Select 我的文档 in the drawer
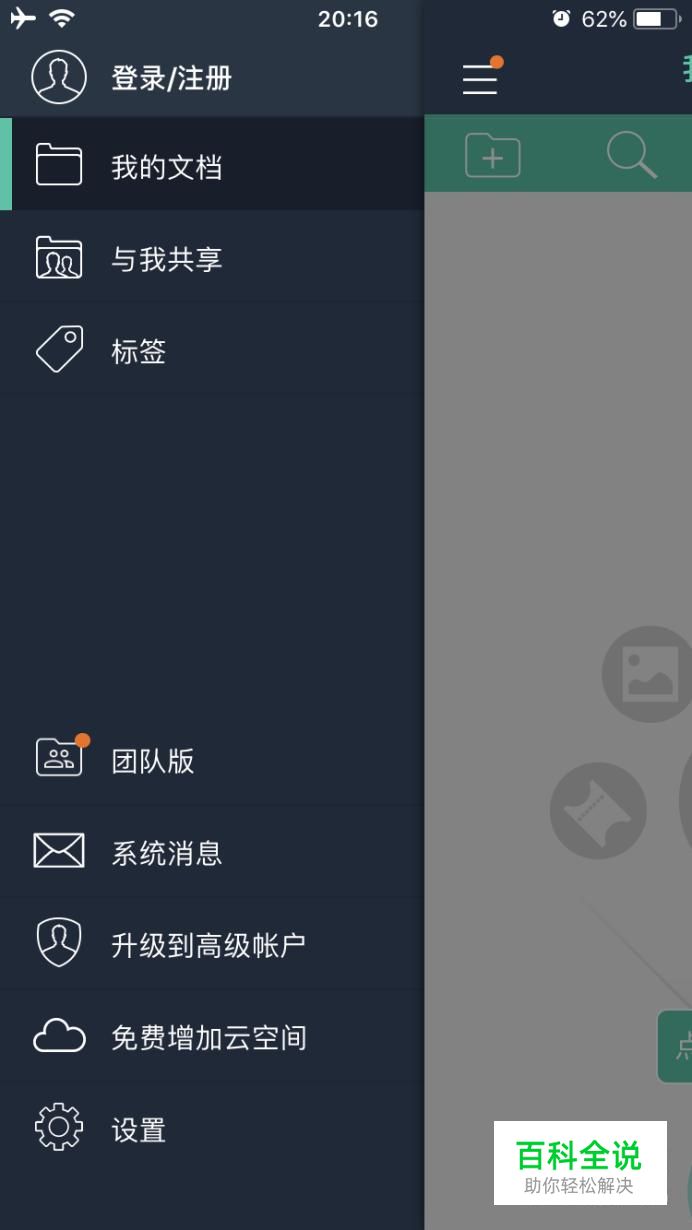The image size is (692, 1230). click(166, 167)
